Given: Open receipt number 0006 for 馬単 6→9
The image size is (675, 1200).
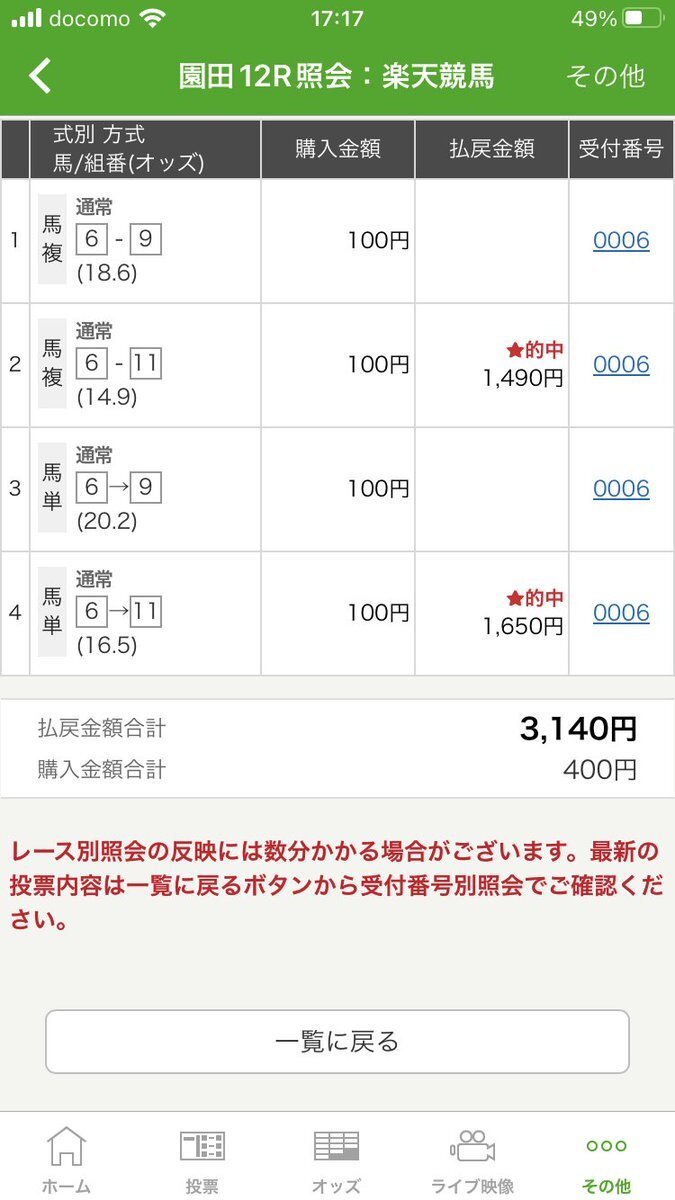Looking at the screenshot, I should pos(621,488).
